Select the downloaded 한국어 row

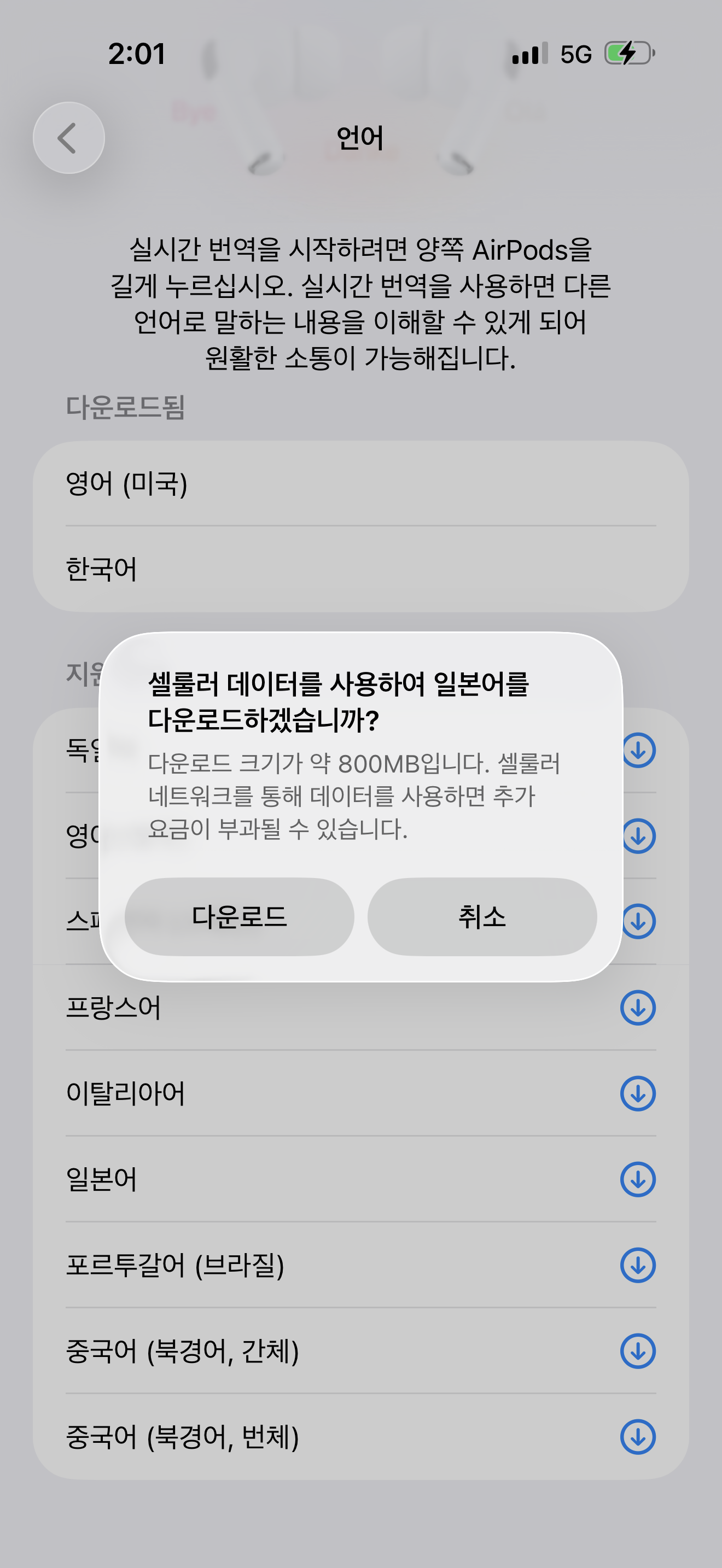[x=361, y=569]
